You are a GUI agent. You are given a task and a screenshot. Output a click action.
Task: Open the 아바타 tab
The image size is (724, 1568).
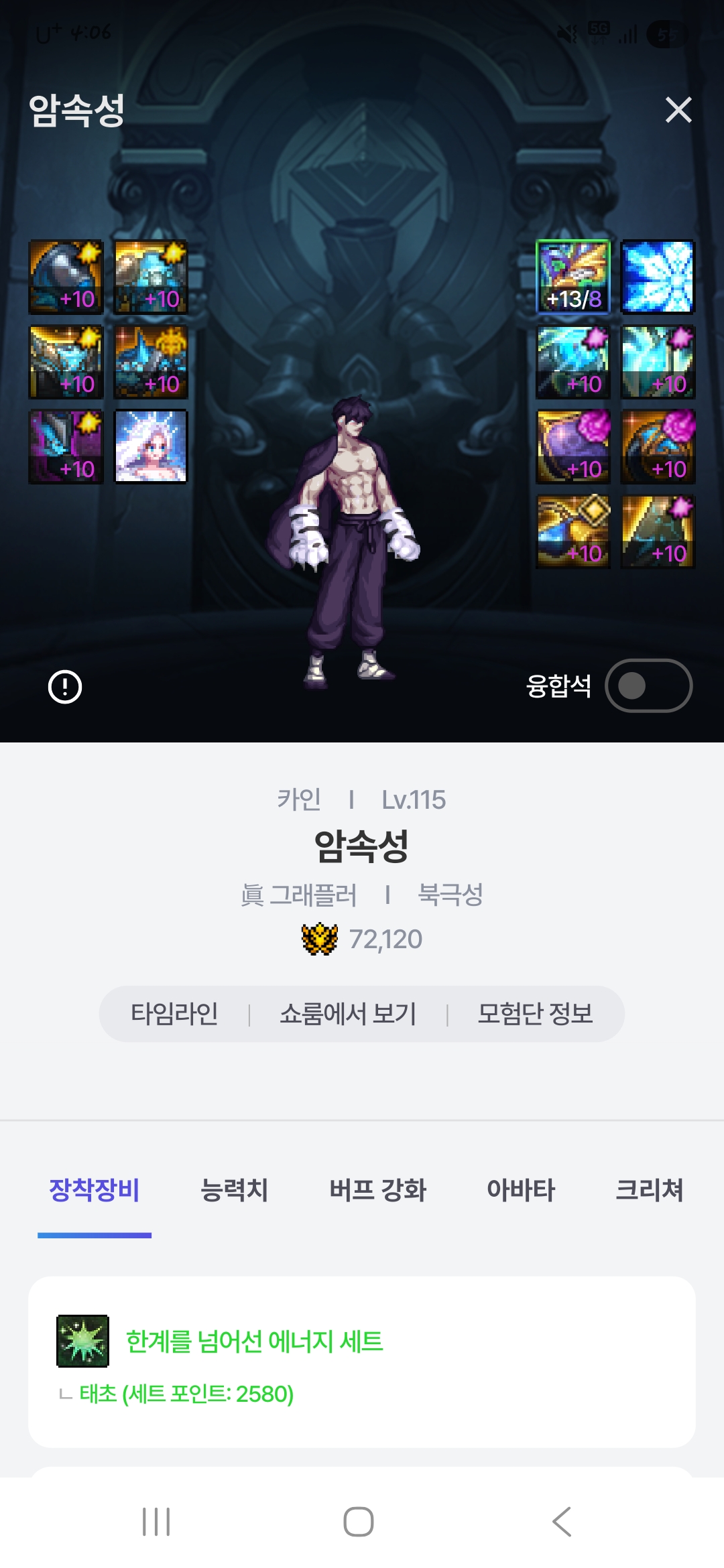(x=521, y=1190)
